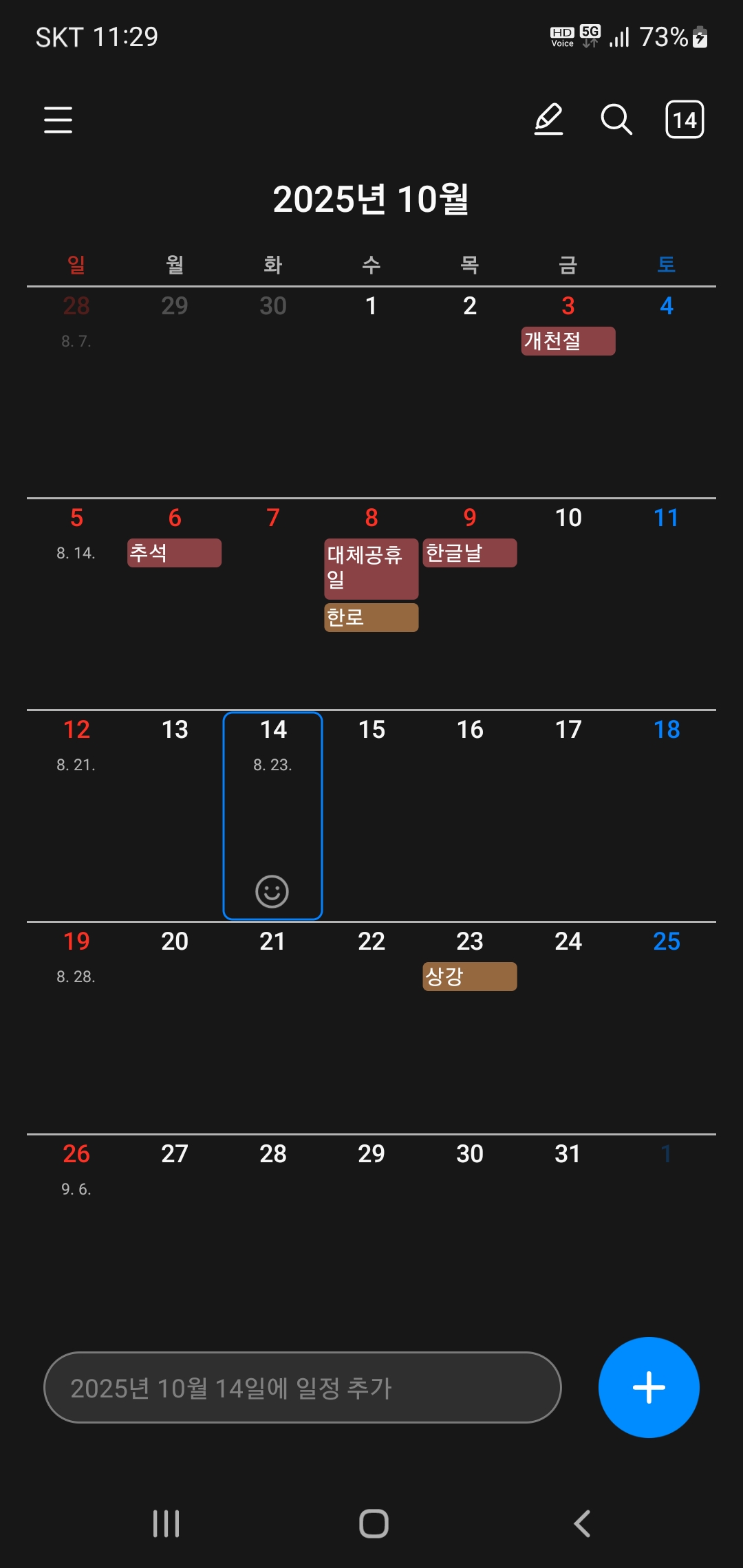
Task: Open the 한글날 event on October 9
Action: [x=470, y=553]
